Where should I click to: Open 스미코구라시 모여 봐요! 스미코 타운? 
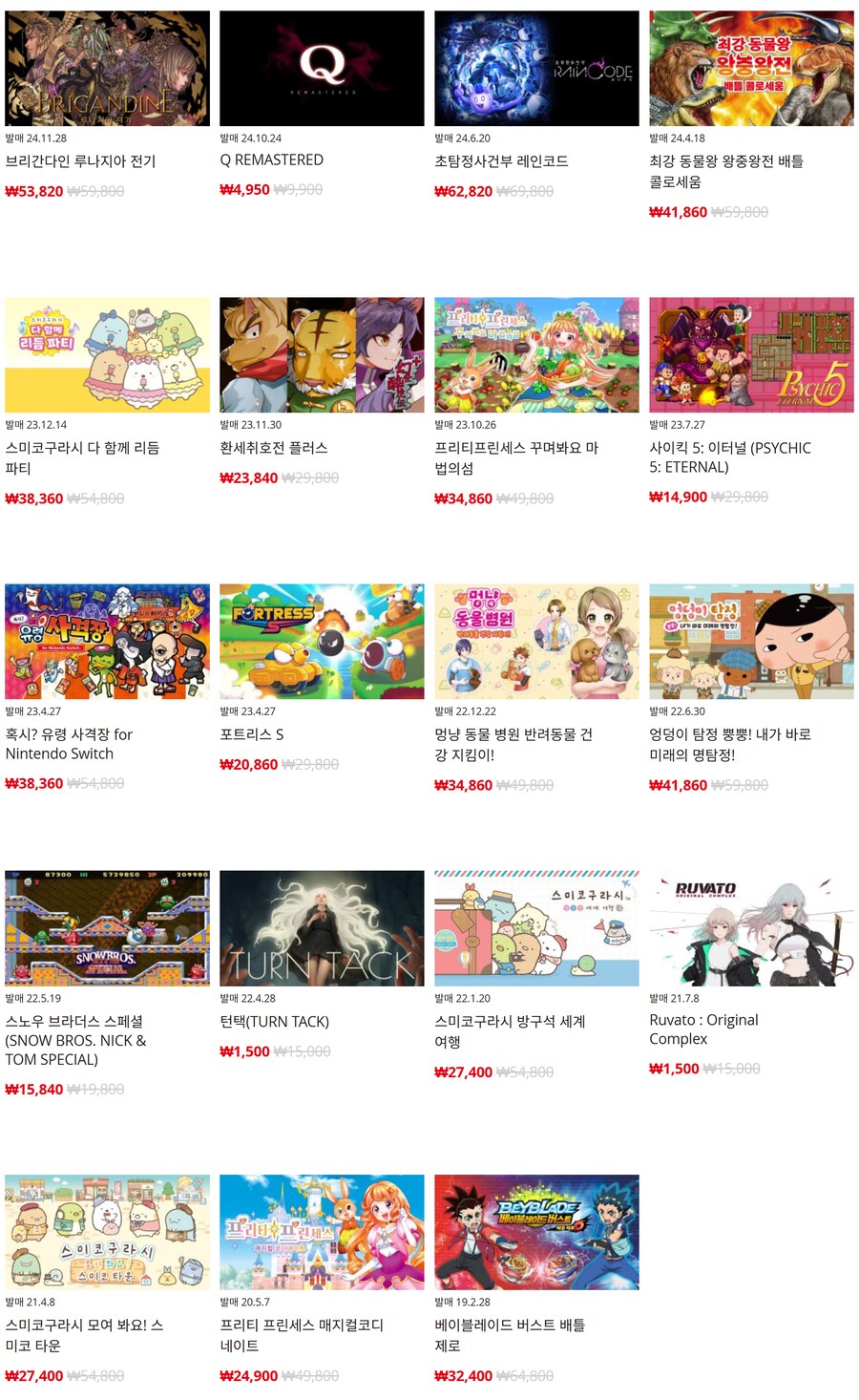(x=107, y=1232)
